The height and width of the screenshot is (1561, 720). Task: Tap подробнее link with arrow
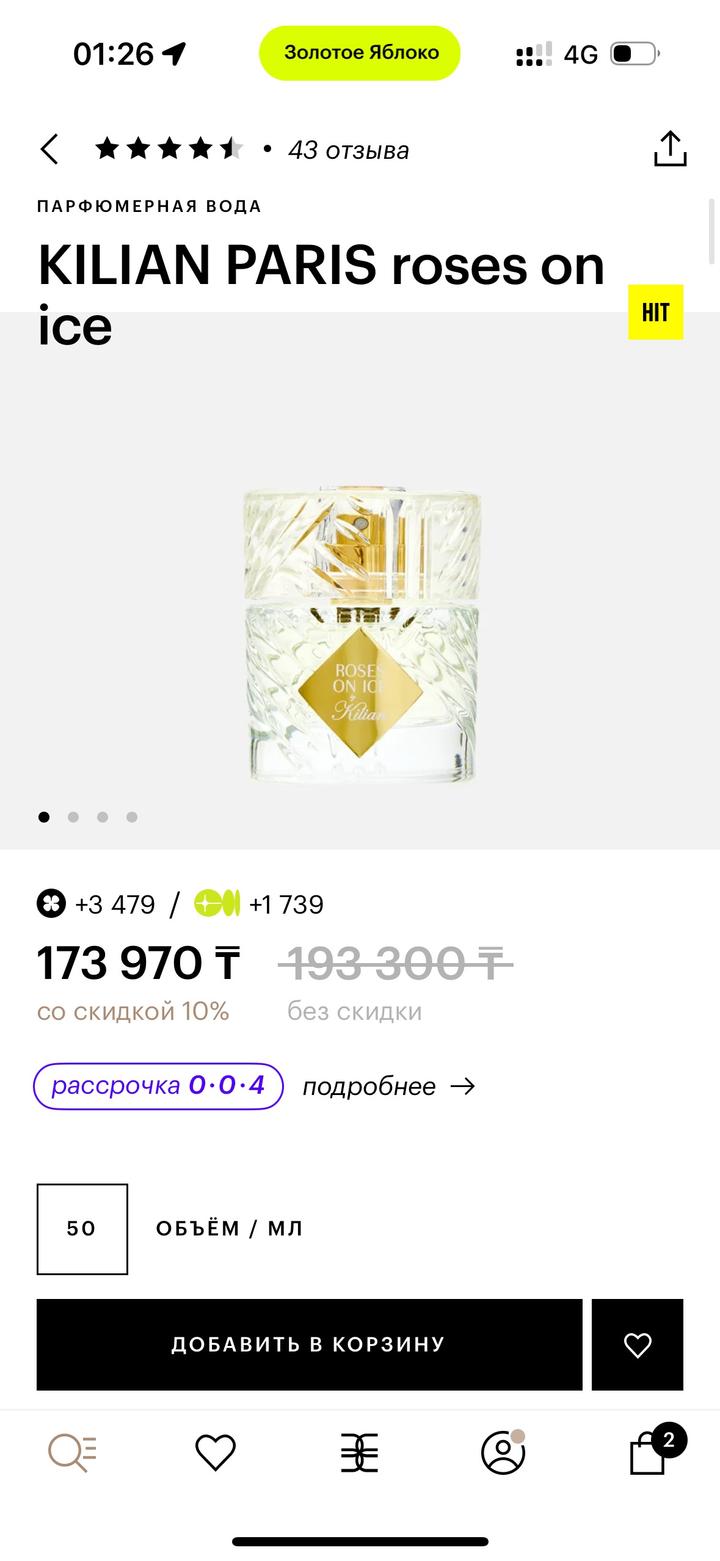coord(388,1087)
